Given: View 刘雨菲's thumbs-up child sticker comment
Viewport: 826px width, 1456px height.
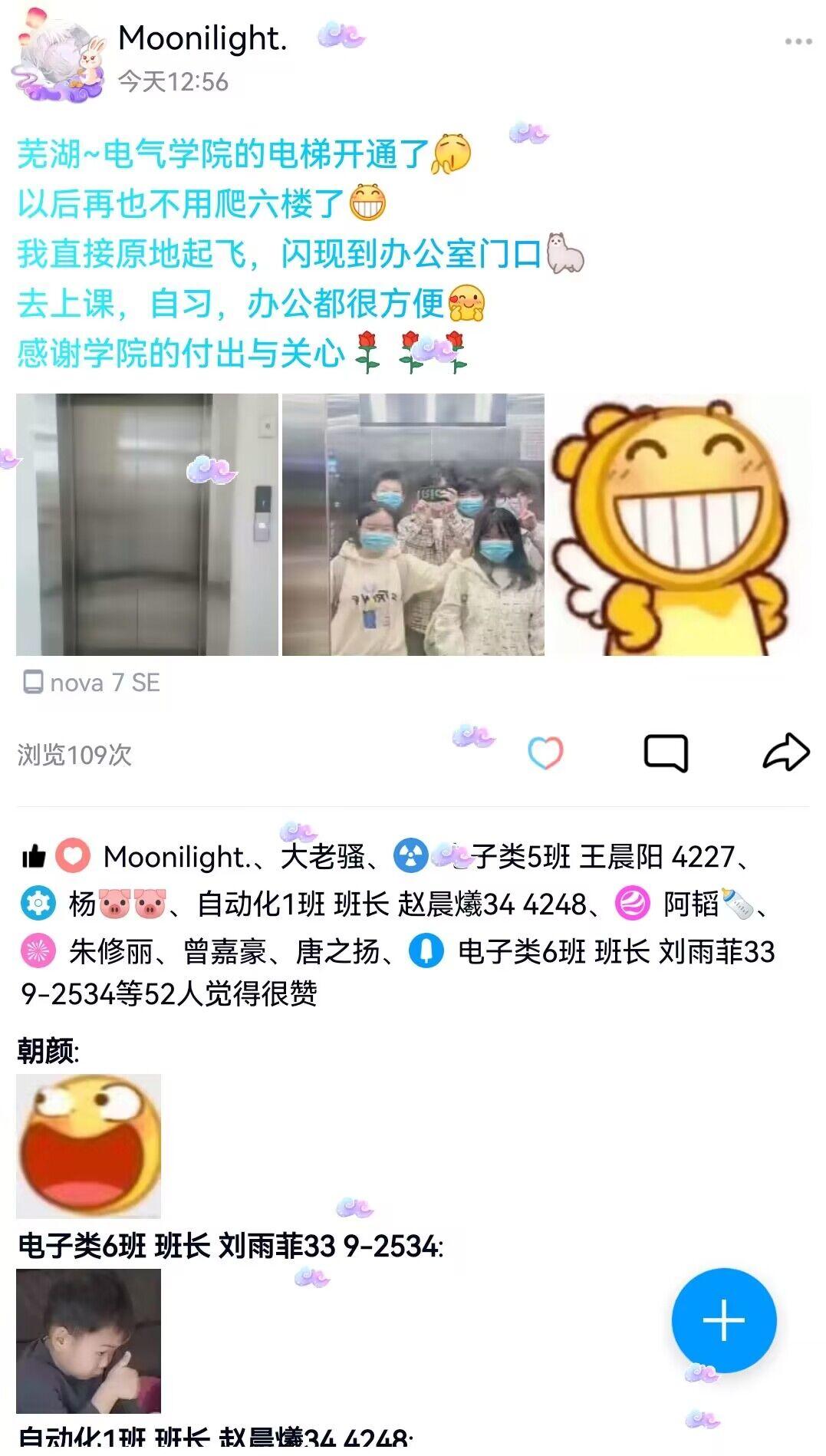Looking at the screenshot, I should [x=88, y=1341].
